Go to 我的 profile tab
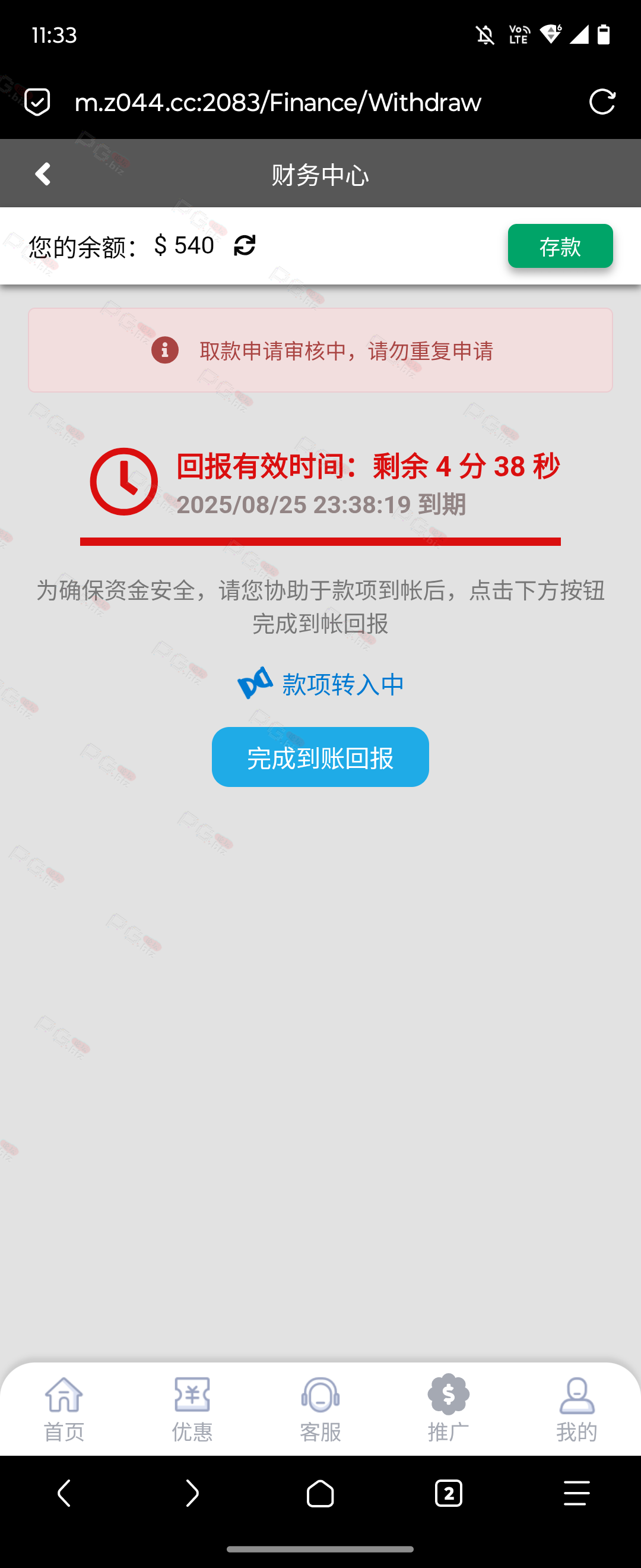 [576, 1408]
